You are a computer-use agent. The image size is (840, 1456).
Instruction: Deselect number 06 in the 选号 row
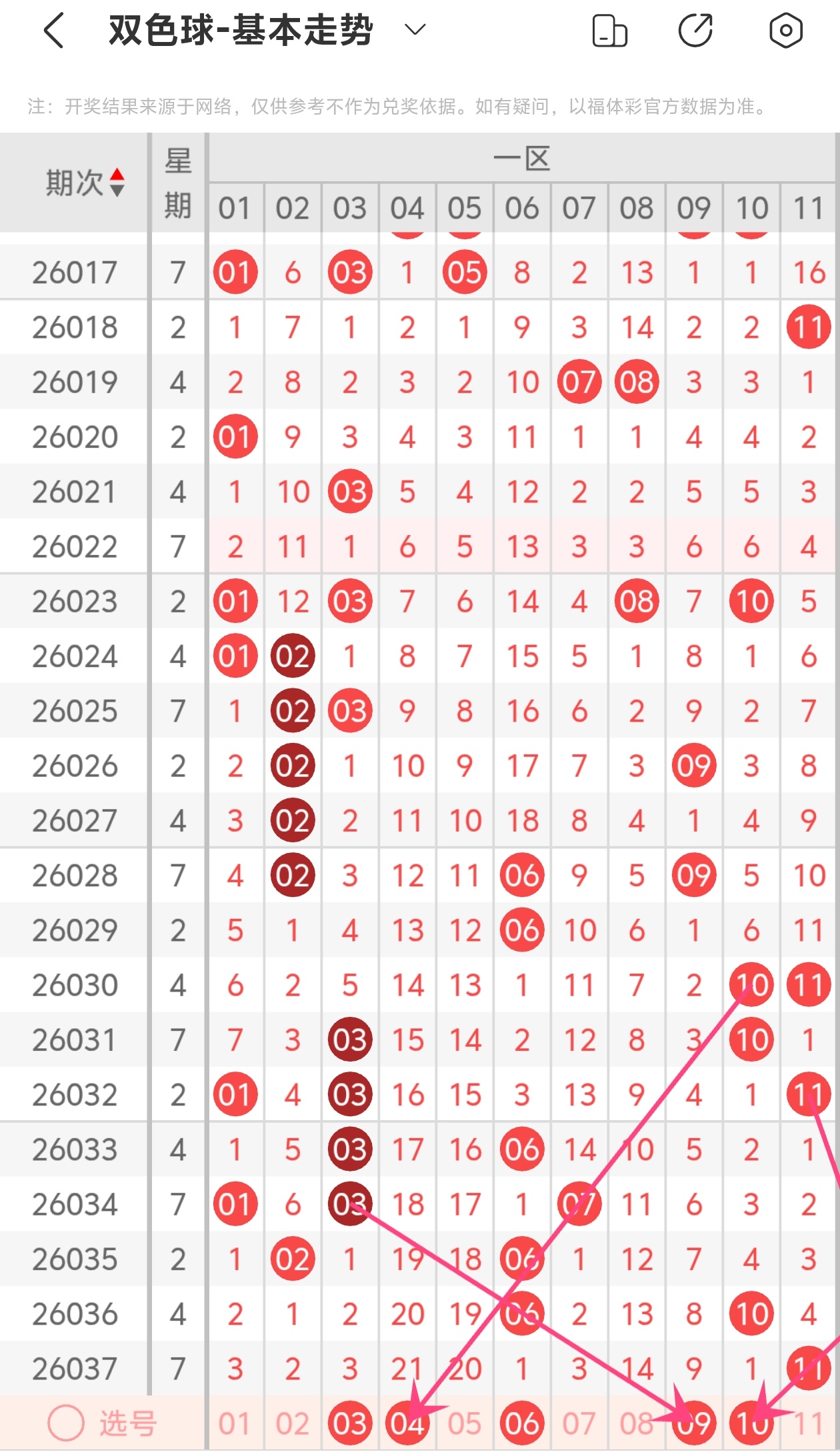pos(522,1424)
